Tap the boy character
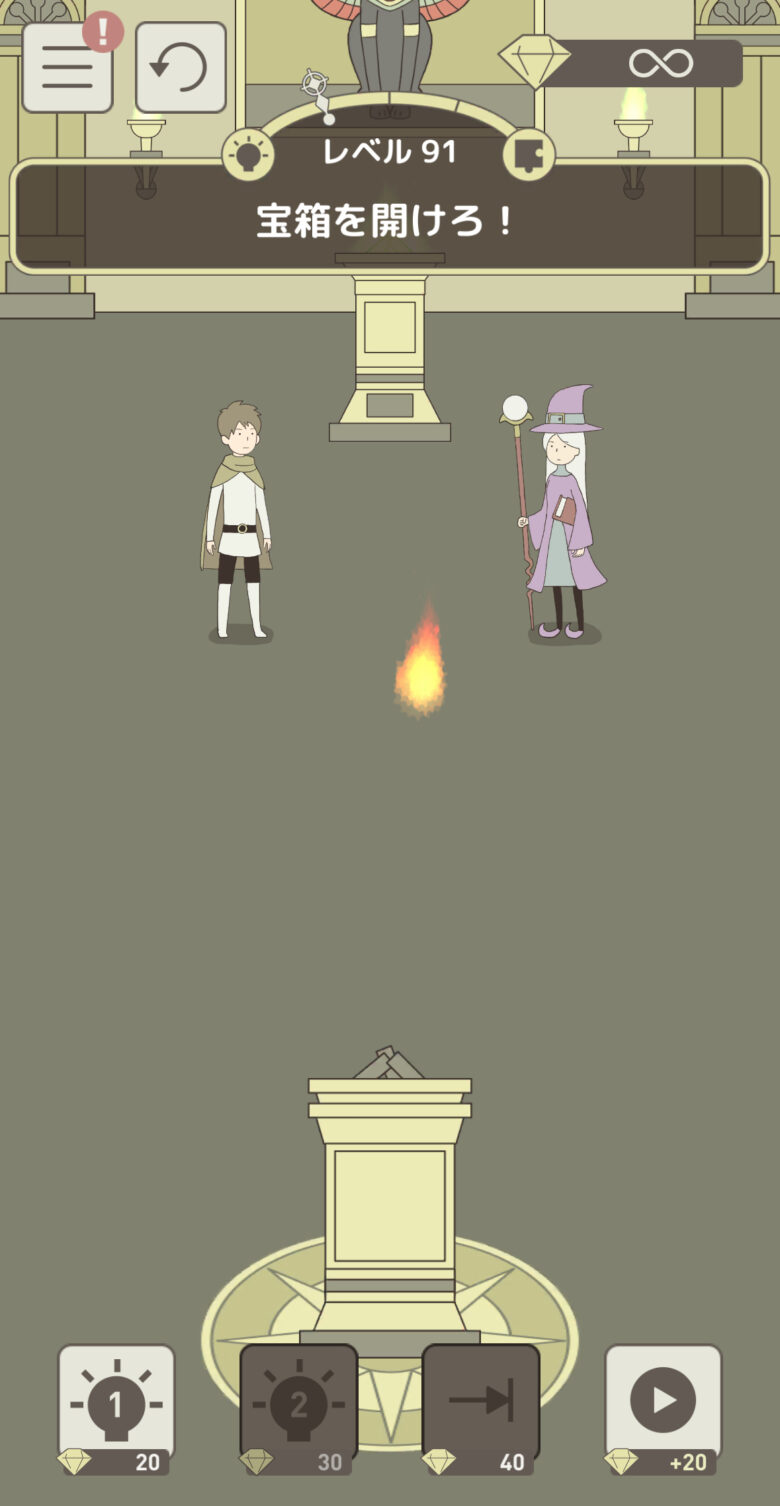 (238, 520)
